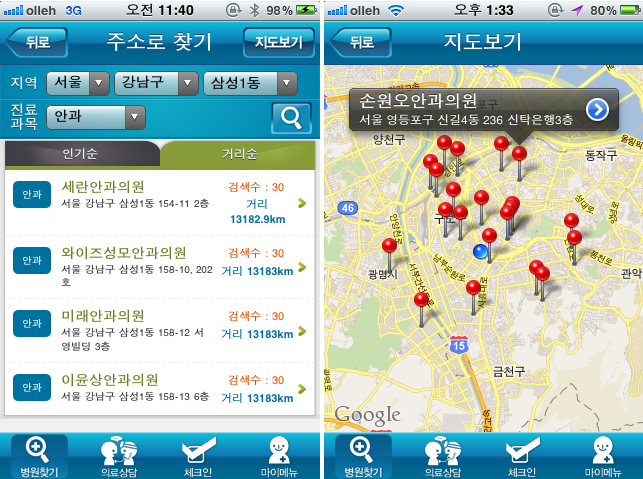643x479 pixels.
Task: Open 손원오안과의원 callout detail arrow
Action: 597,109
